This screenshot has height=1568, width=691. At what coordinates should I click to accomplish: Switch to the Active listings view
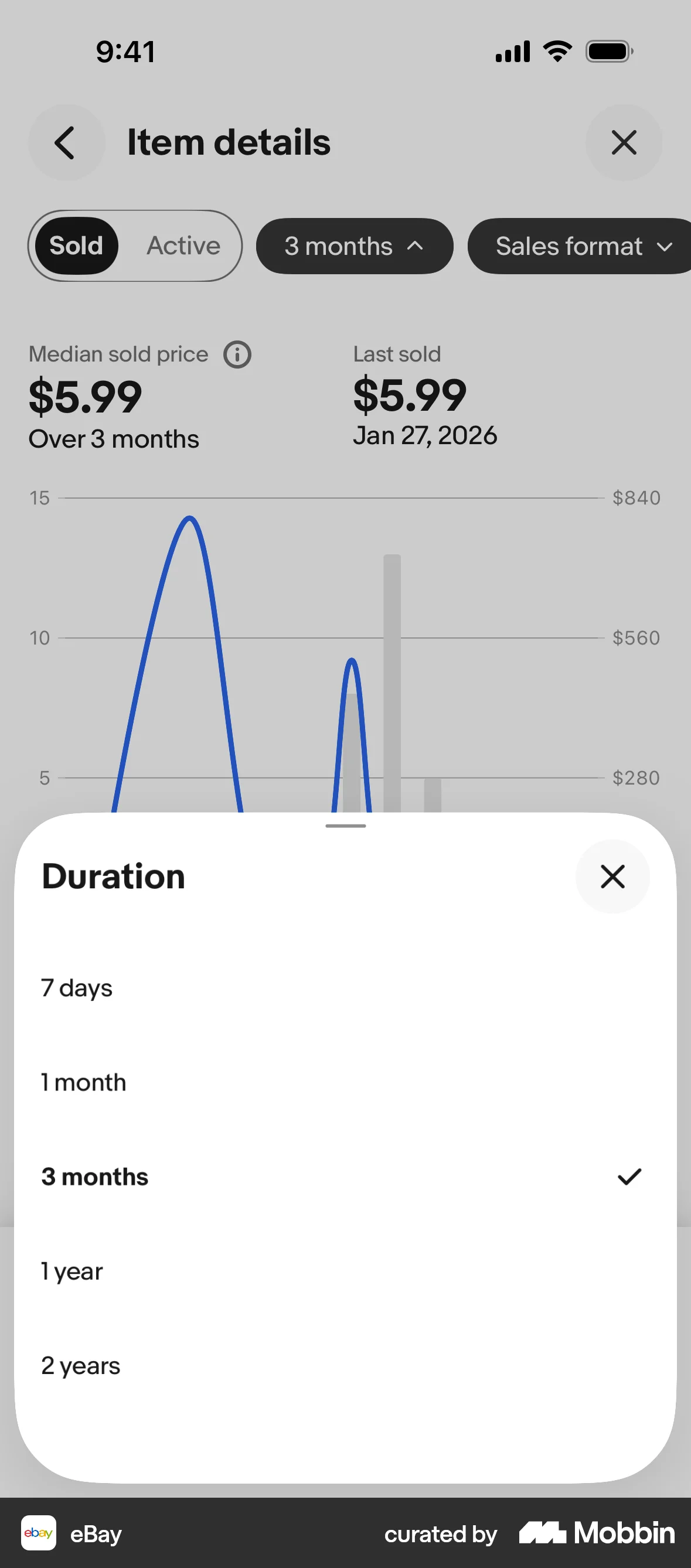(x=183, y=246)
